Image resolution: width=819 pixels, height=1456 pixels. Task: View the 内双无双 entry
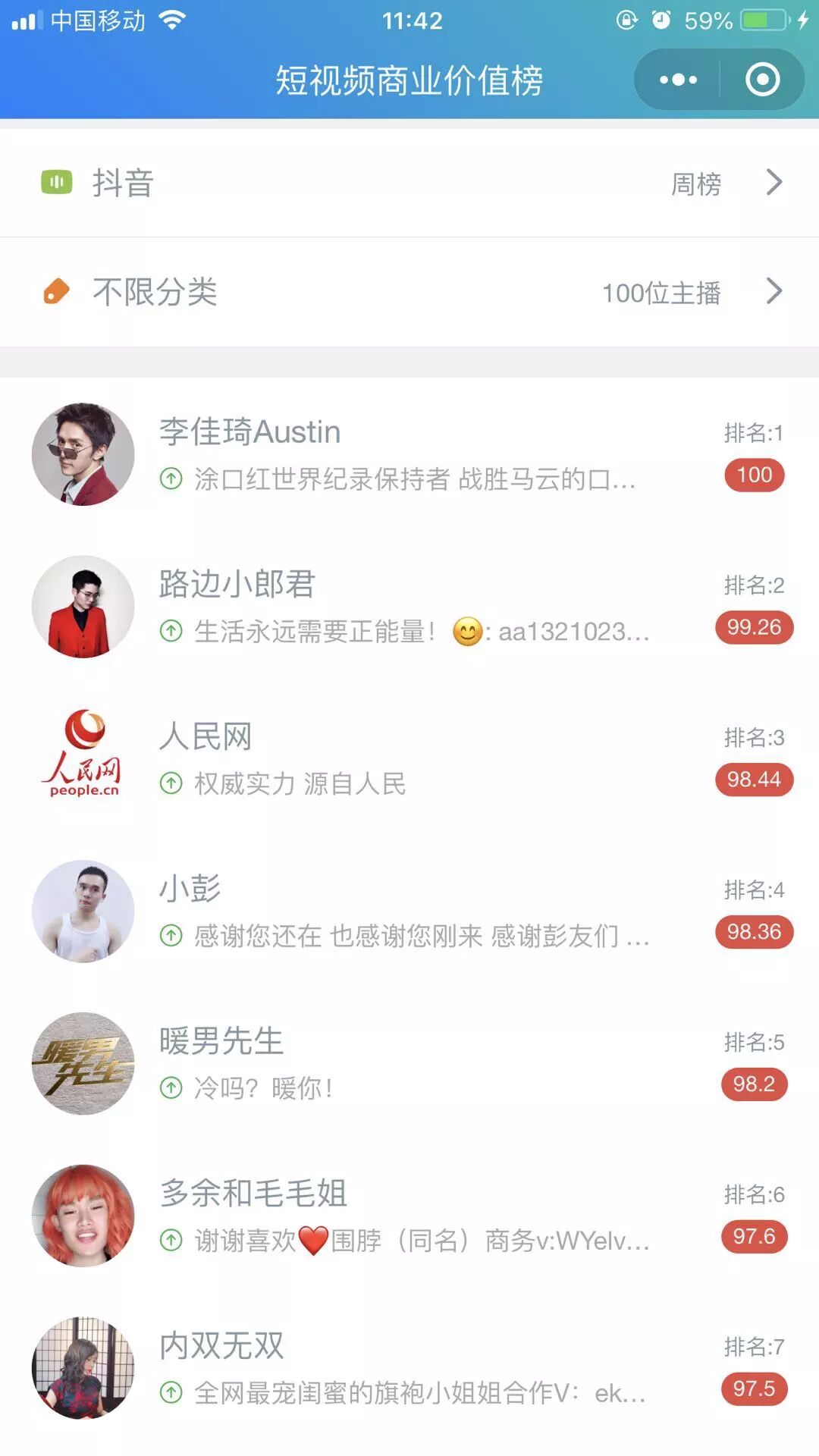coord(409,1369)
